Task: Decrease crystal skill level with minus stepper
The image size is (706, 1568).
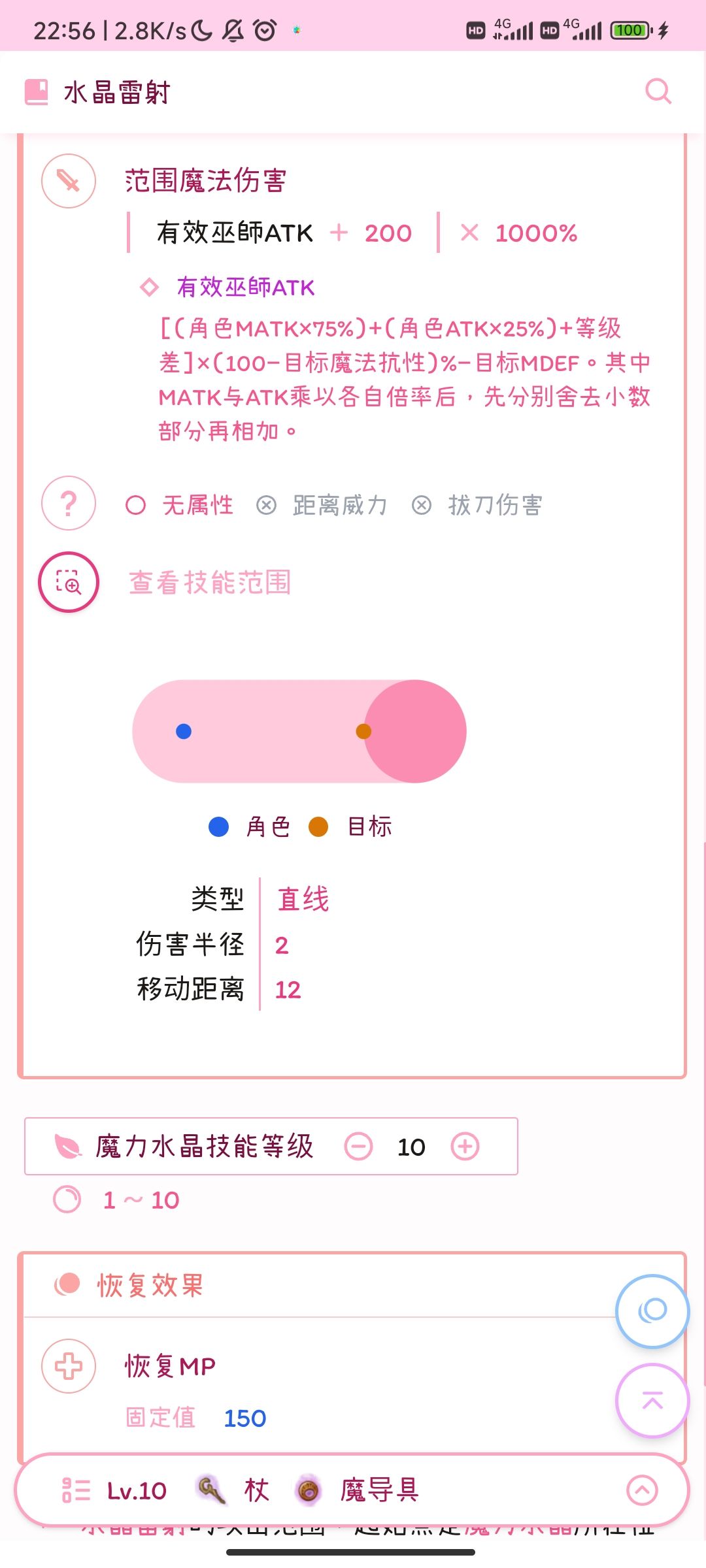Action: (x=358, y=1146)
